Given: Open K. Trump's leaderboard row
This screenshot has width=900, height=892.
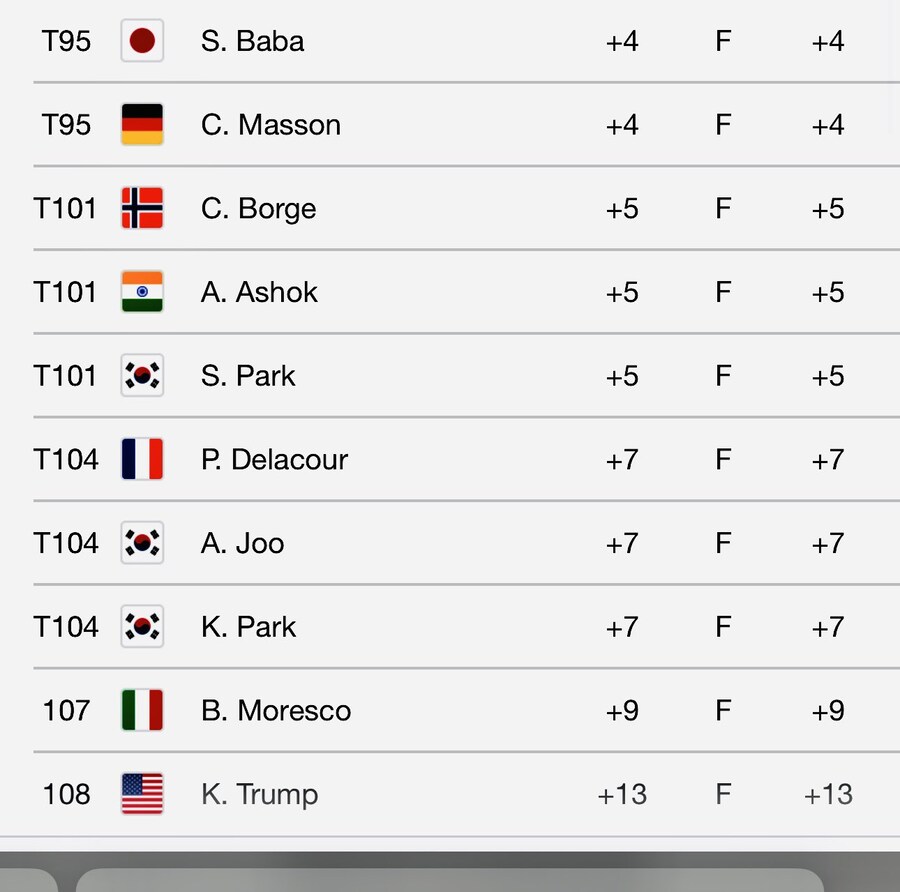Looking at the screenshot, I should [x=259, y=794].
